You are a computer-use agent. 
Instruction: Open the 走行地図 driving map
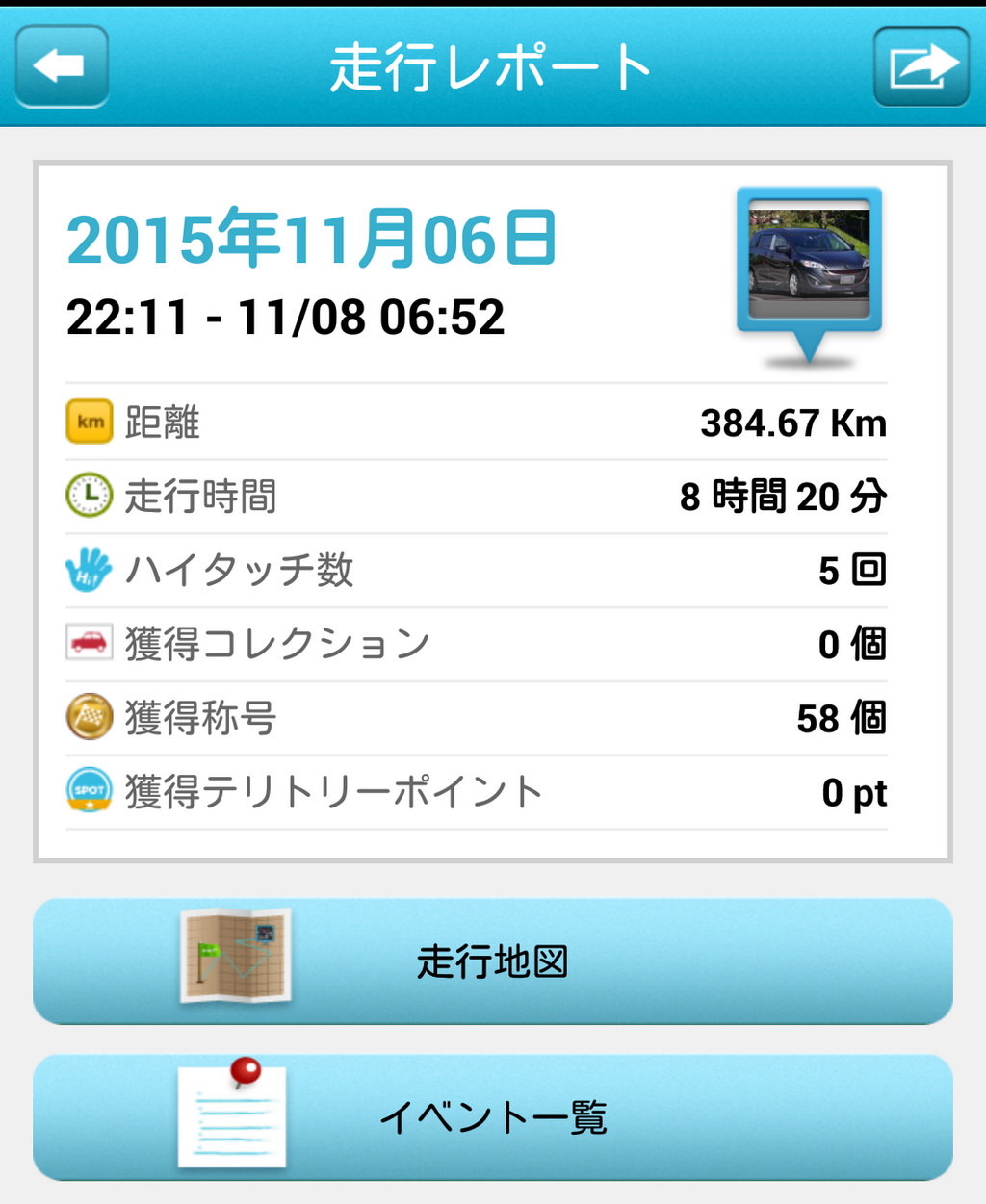(492, 961)
